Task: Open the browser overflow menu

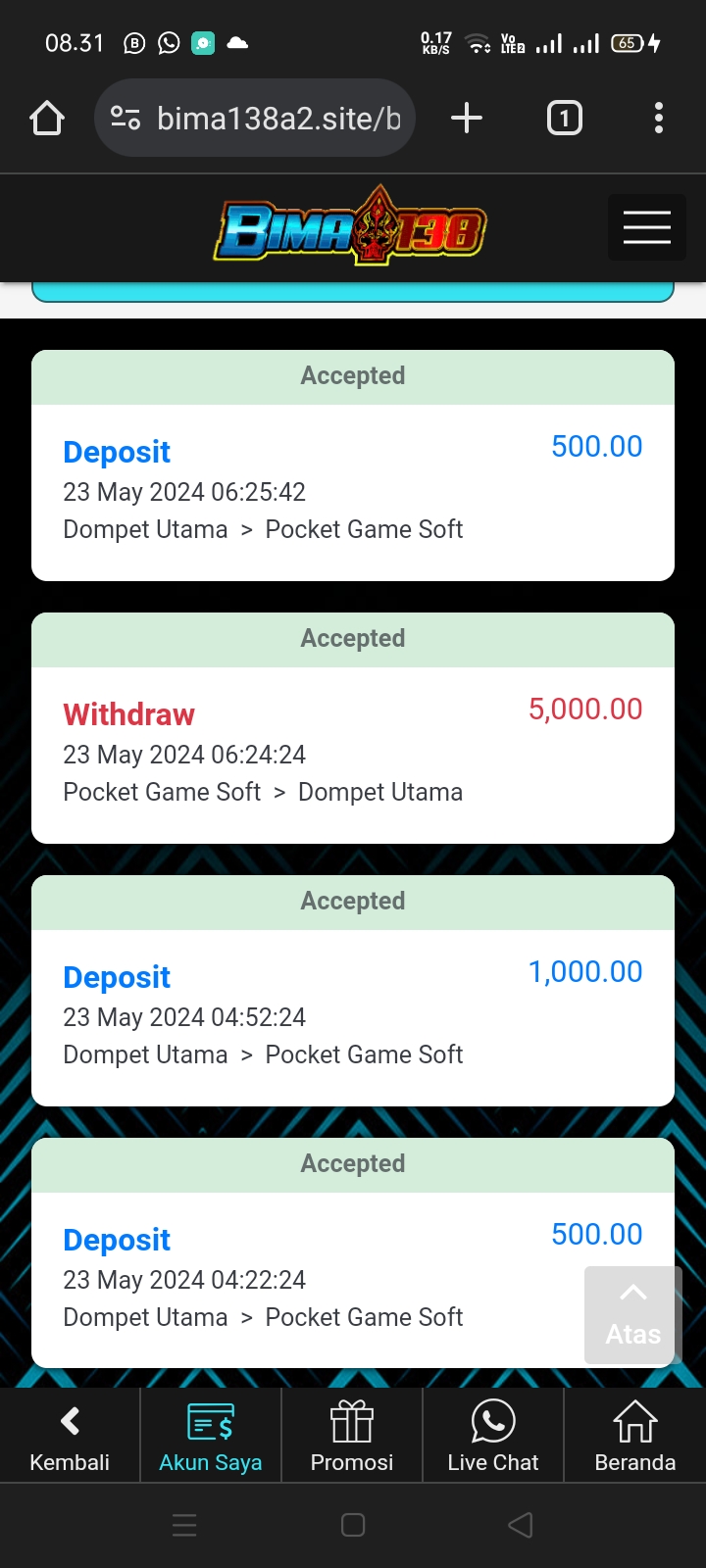Action: point(659,119)
